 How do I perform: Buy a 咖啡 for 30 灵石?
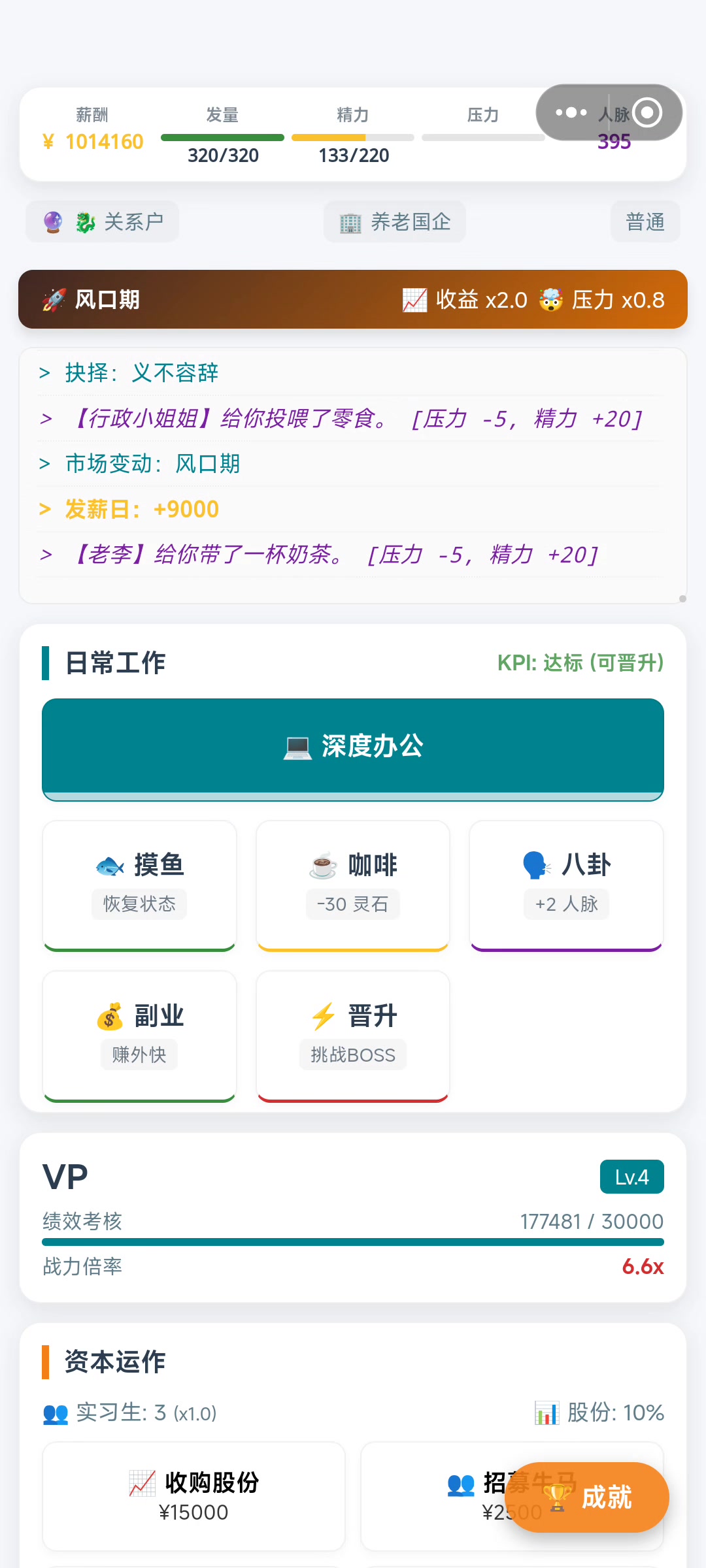(353, 884)
